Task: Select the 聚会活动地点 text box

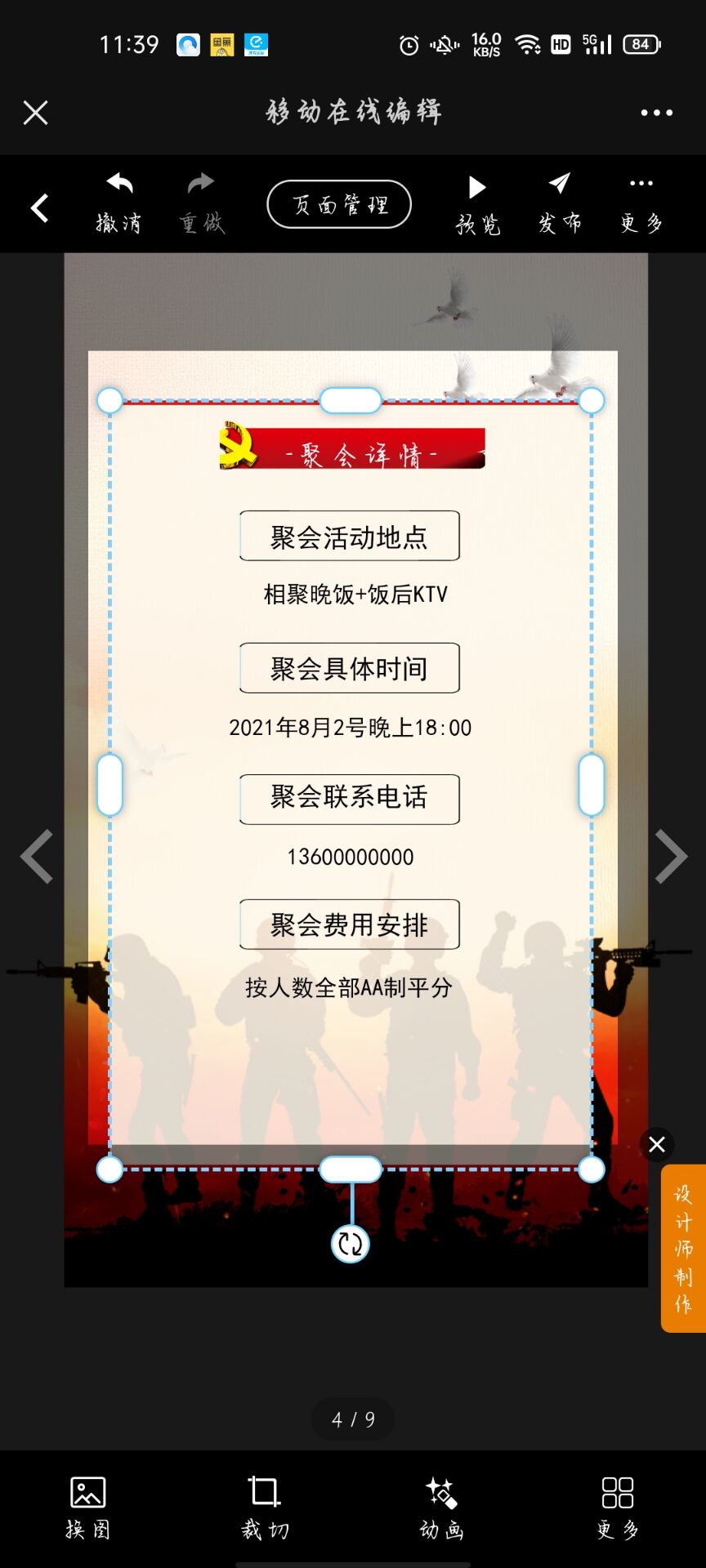Action: [x=350, y=537]
